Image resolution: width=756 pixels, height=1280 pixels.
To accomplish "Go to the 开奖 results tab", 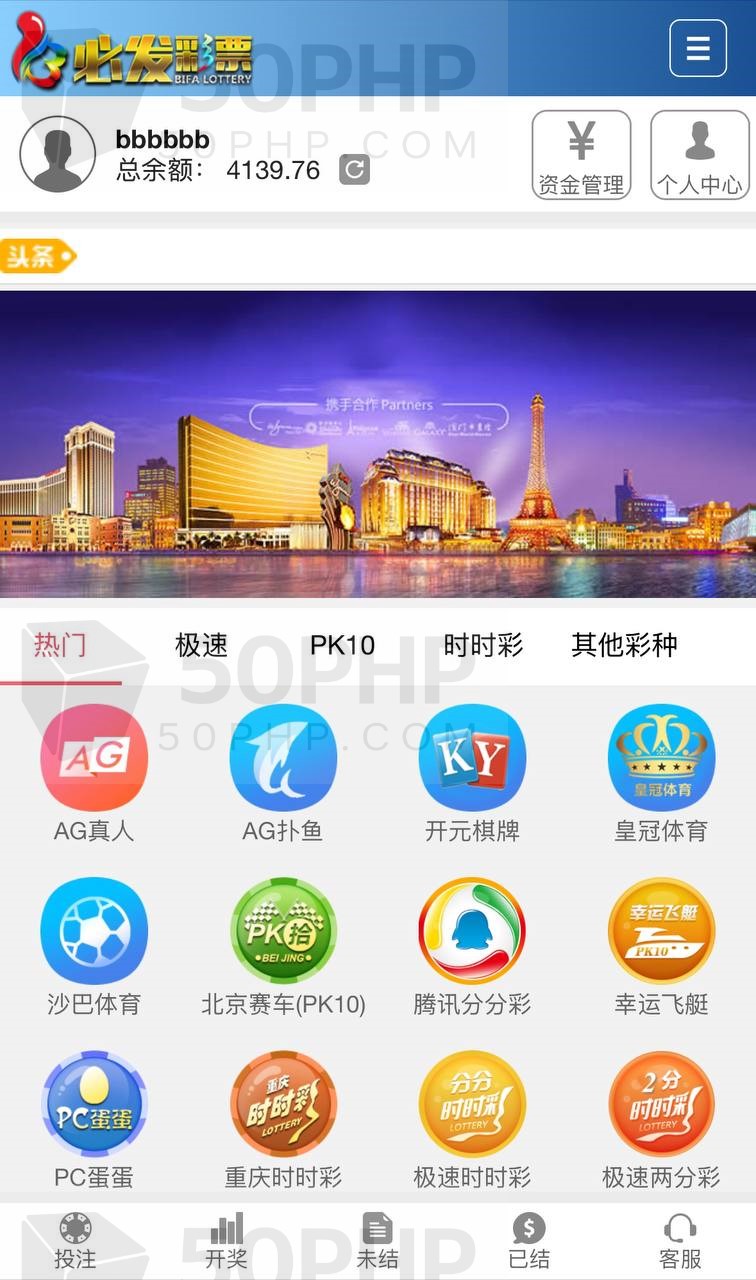I will 226,1241.
